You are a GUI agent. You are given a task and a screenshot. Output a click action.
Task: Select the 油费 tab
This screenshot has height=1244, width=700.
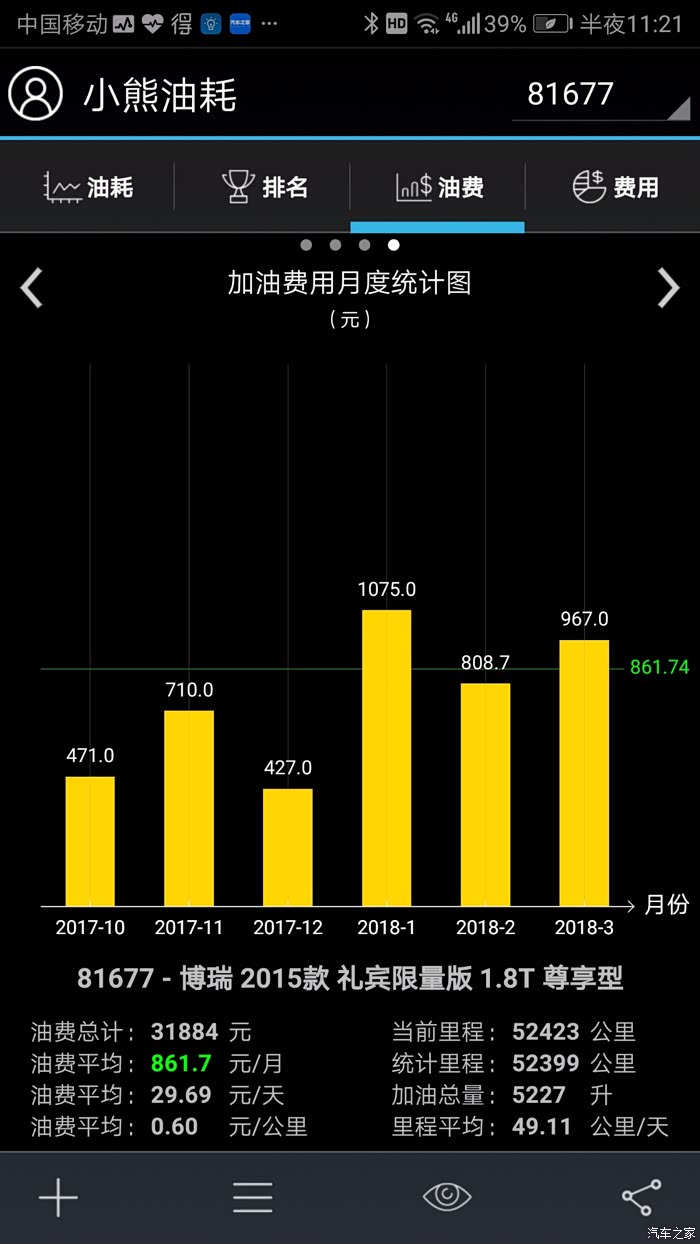[x=438, y=187]
